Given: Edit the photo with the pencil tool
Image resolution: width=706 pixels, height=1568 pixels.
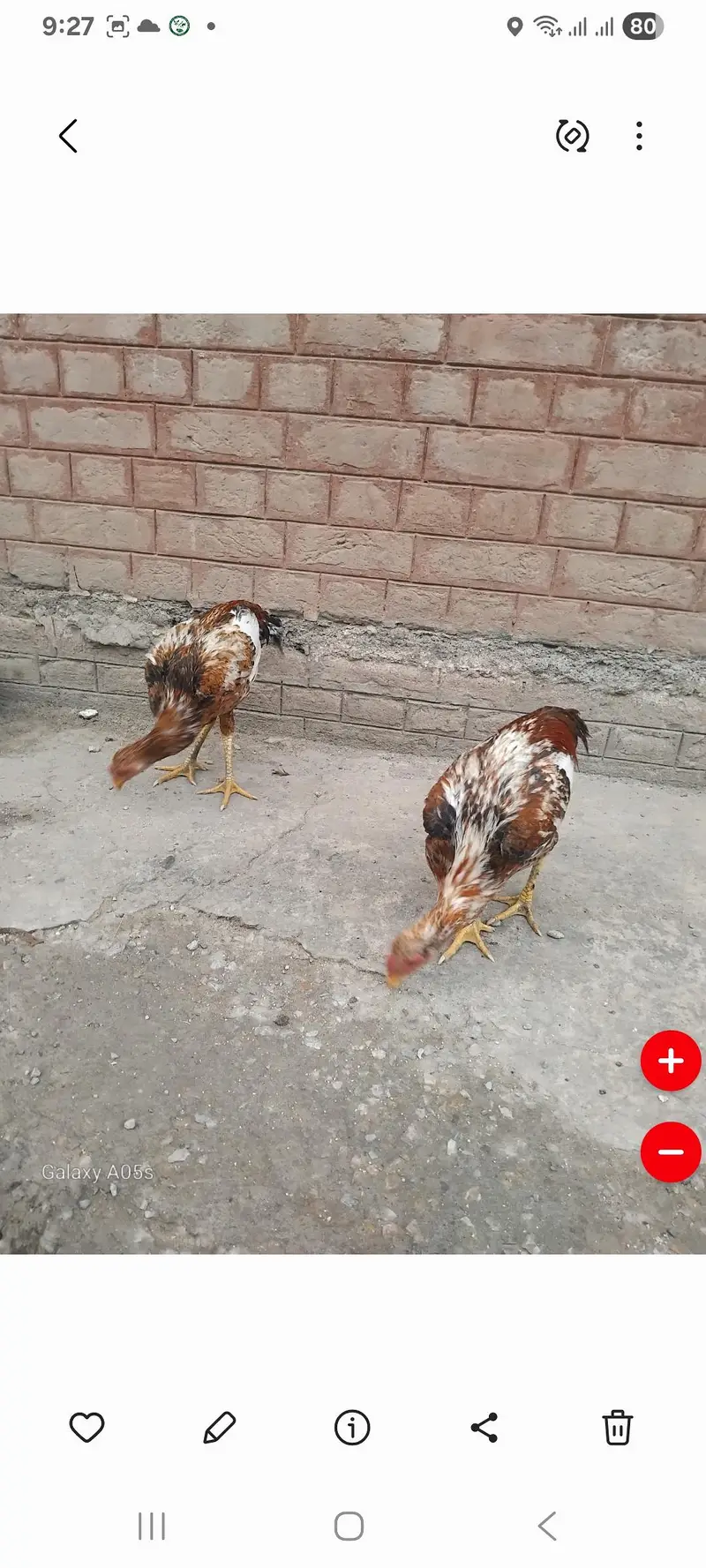Looking at the screenshot, I should pos(219,1428).
